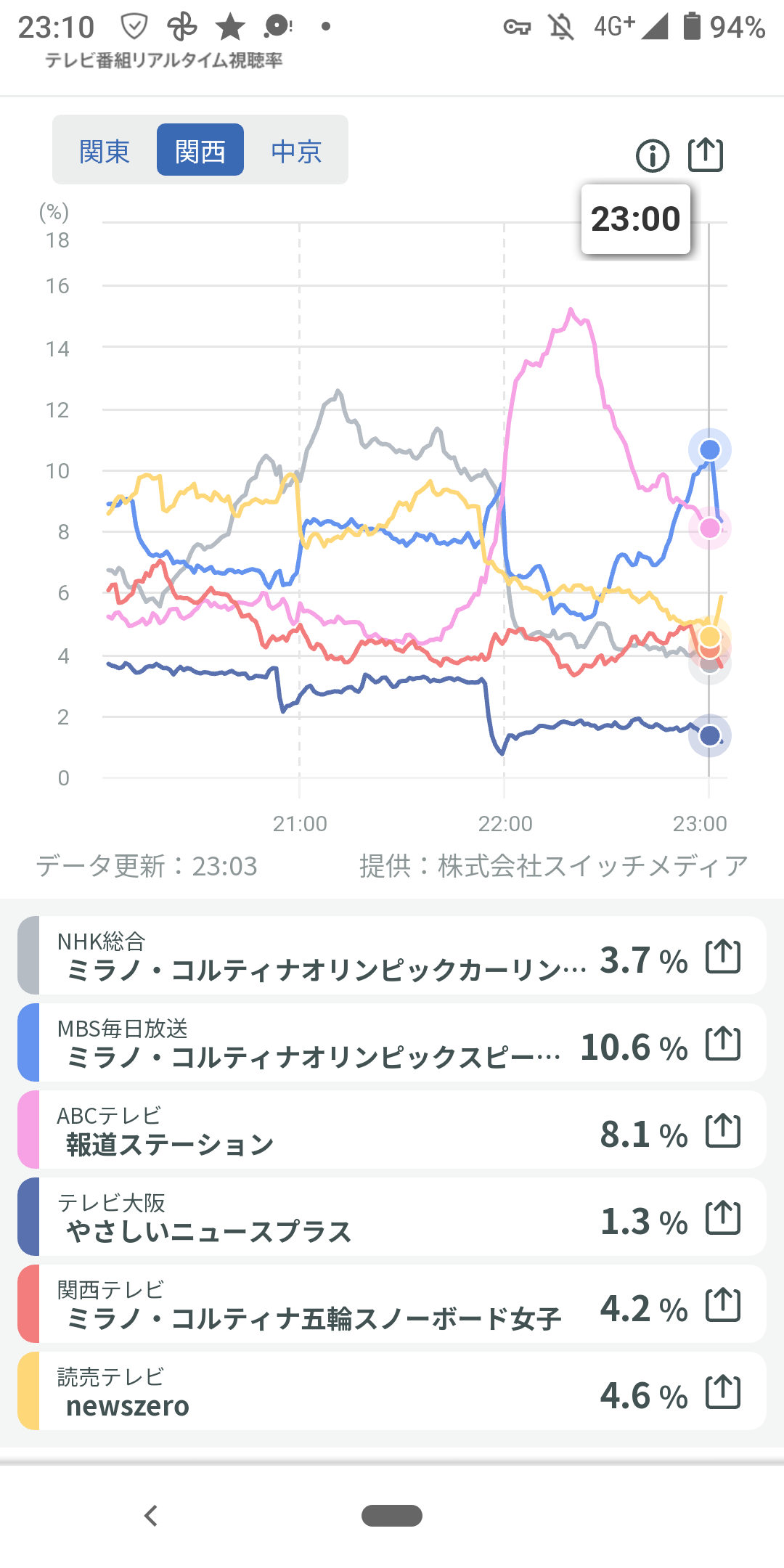Image resolution: width=784 pixels, height=1568 pixels.
Task: Select the 関西 region tab
Action: [200, 151]
